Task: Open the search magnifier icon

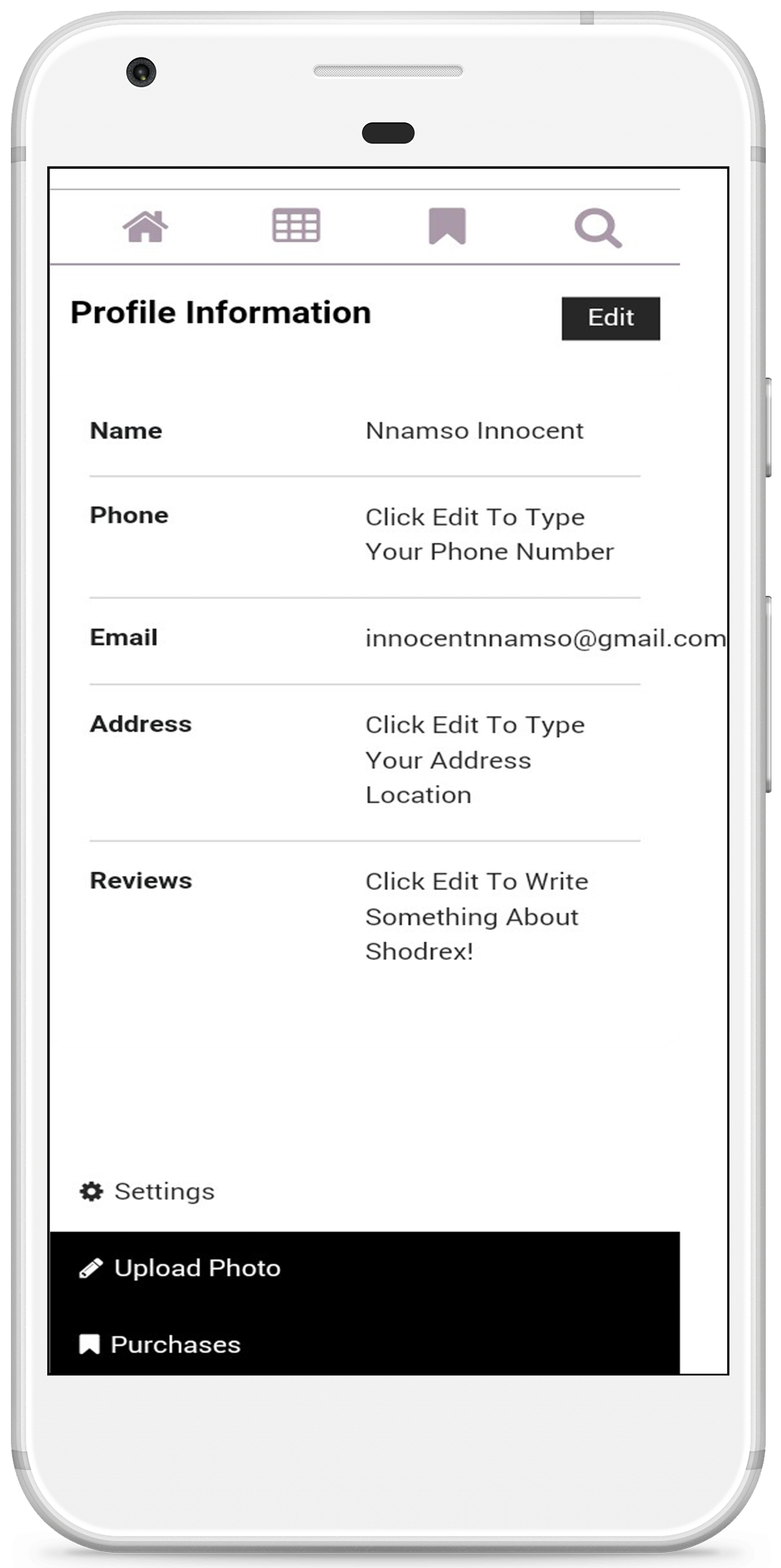Action: 598,228
